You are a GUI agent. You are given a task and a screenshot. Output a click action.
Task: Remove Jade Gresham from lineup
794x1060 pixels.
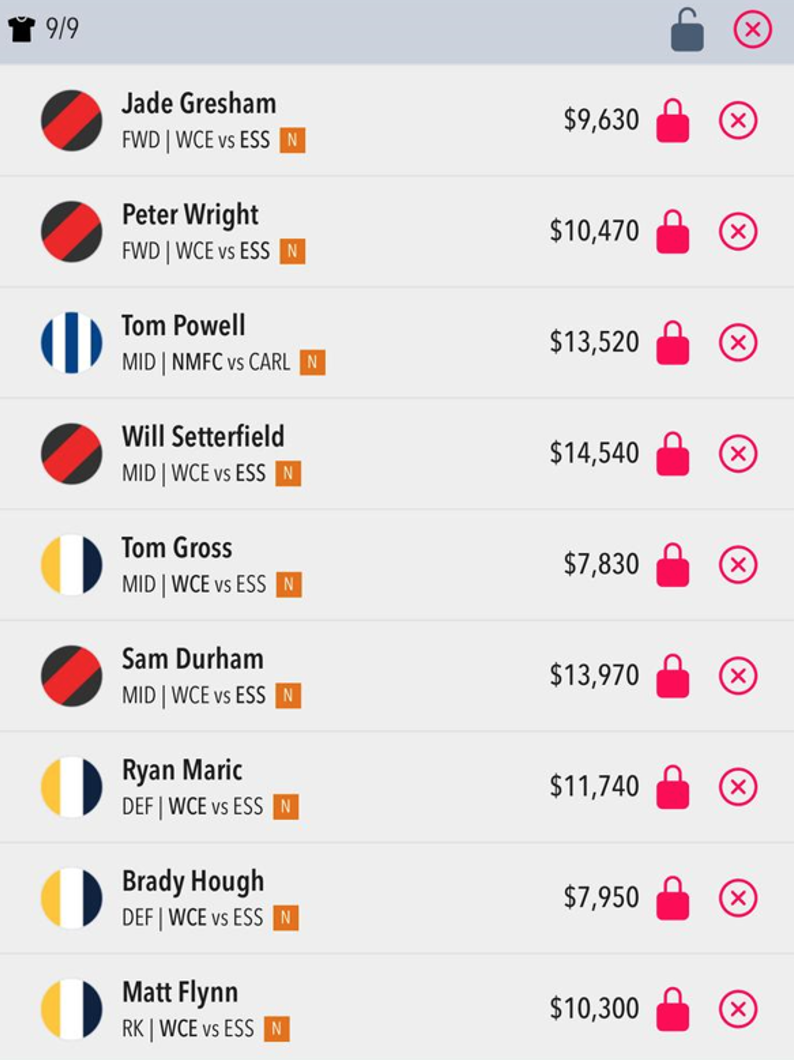pyautogui.click(x=738, y=122)
